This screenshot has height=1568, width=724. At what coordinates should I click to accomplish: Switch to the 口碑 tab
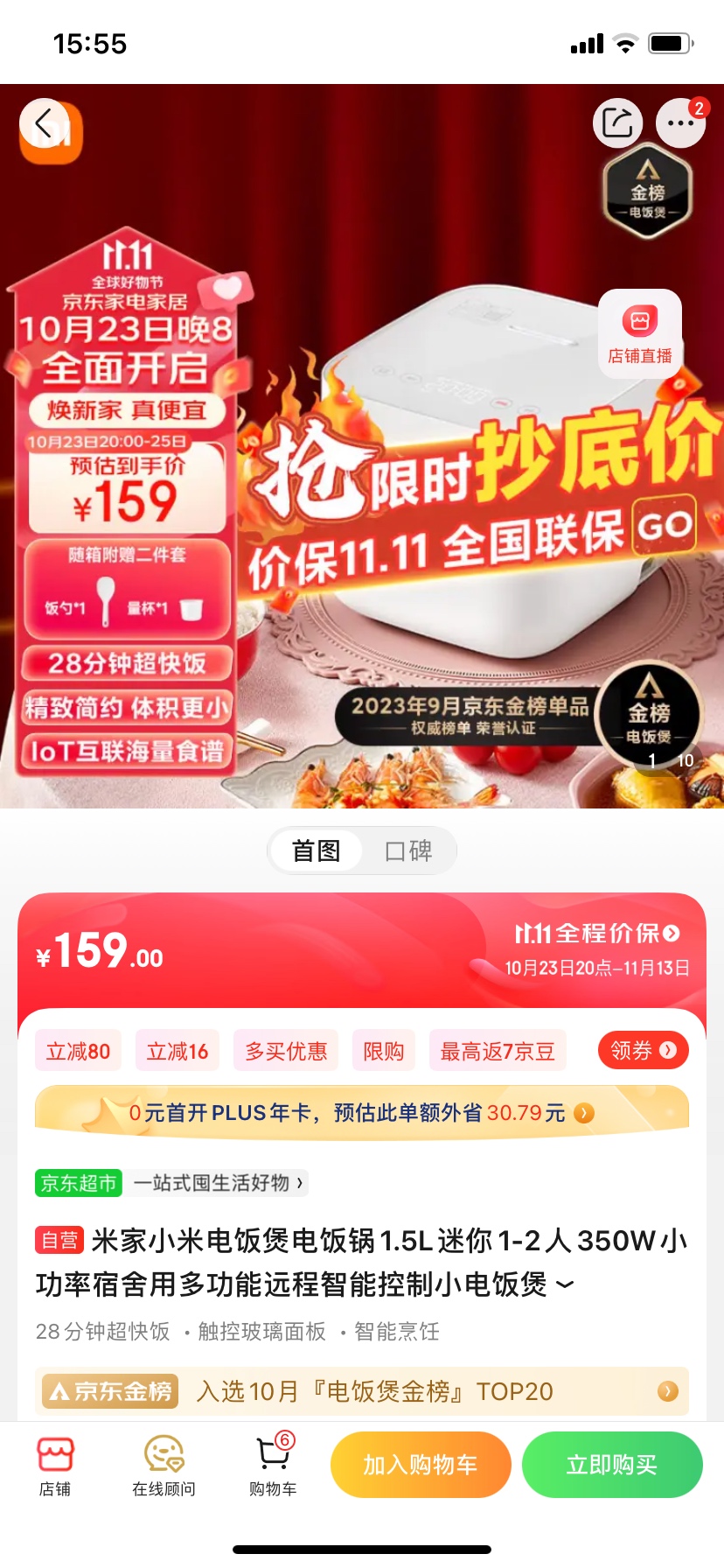408,850
